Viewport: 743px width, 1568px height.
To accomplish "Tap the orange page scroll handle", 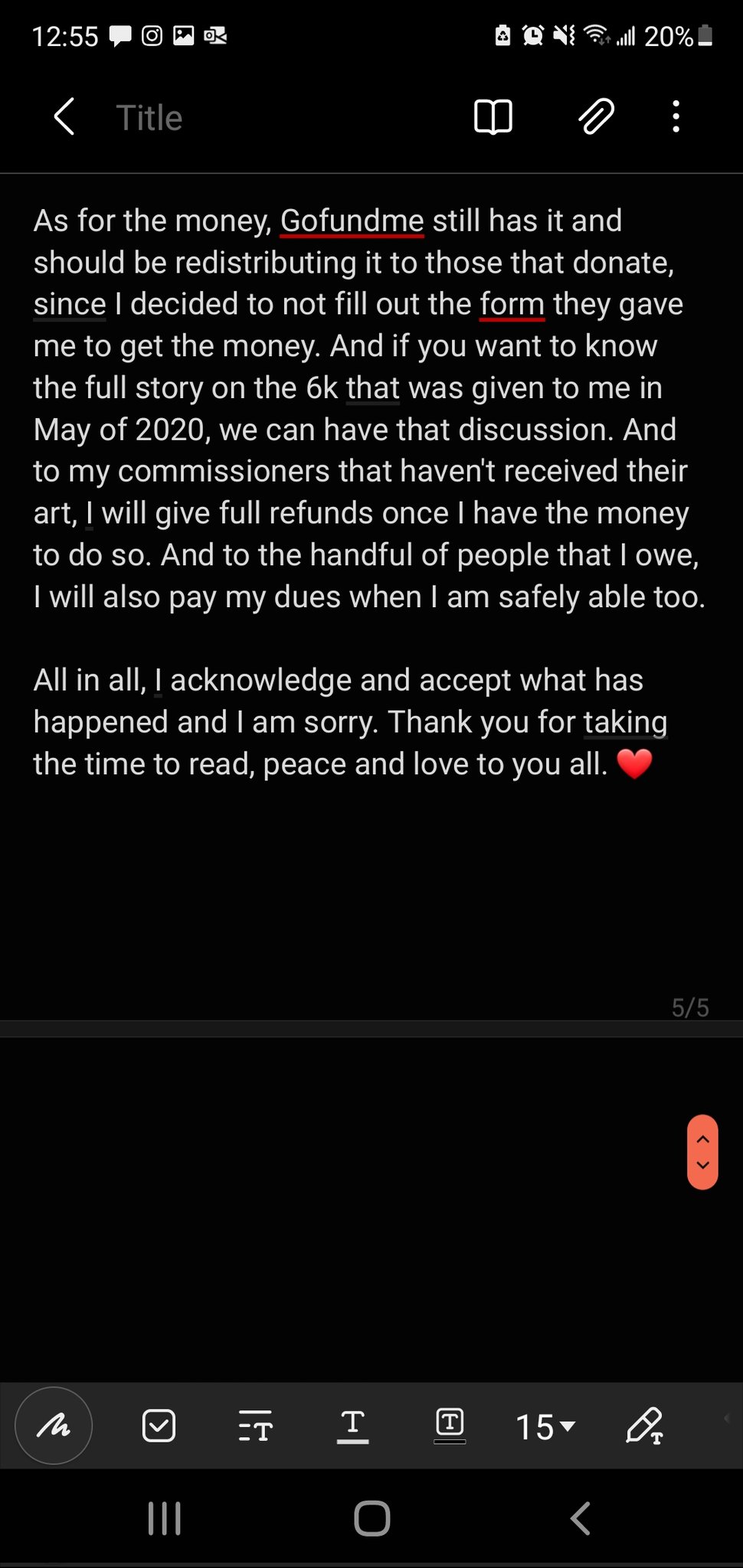I will pos(702,1152).
